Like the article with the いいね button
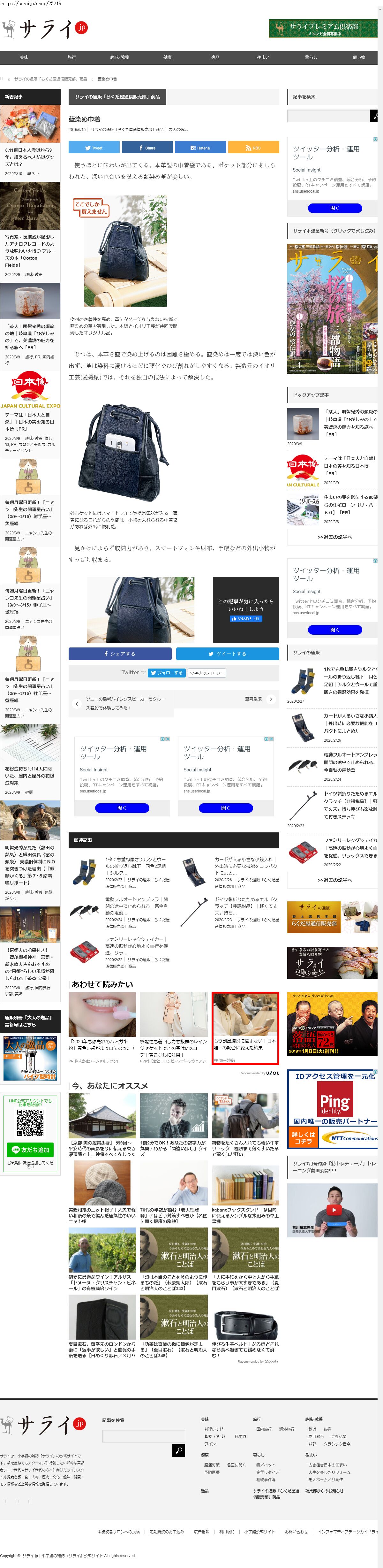The width and height of the screenshot is (383, 1568). tap(245, 618)
